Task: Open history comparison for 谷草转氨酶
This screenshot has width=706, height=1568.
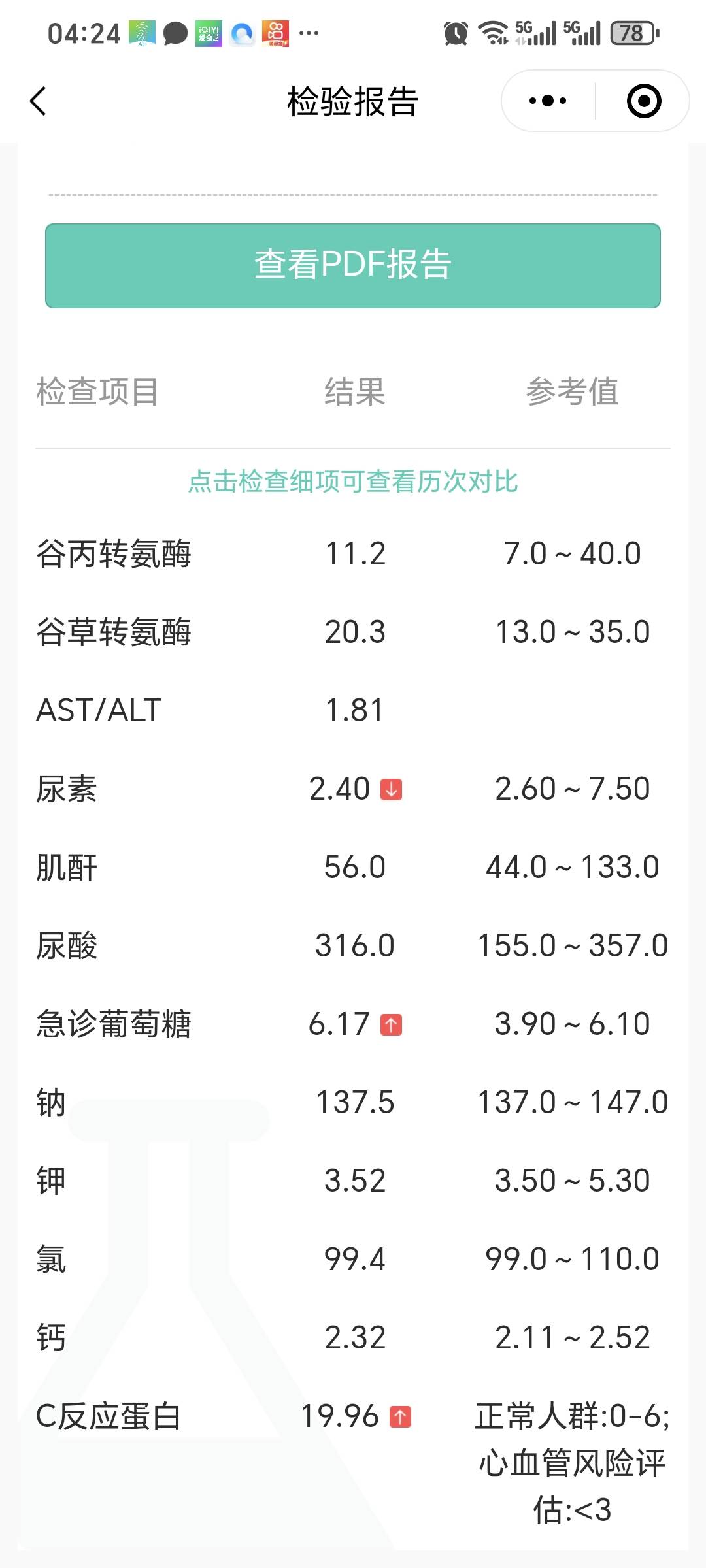Action: tap(353, 632)
